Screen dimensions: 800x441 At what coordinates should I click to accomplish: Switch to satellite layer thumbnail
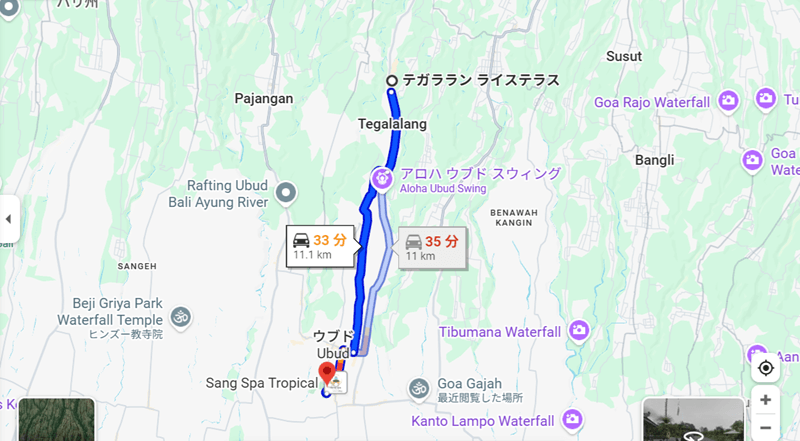coord(56,420)
